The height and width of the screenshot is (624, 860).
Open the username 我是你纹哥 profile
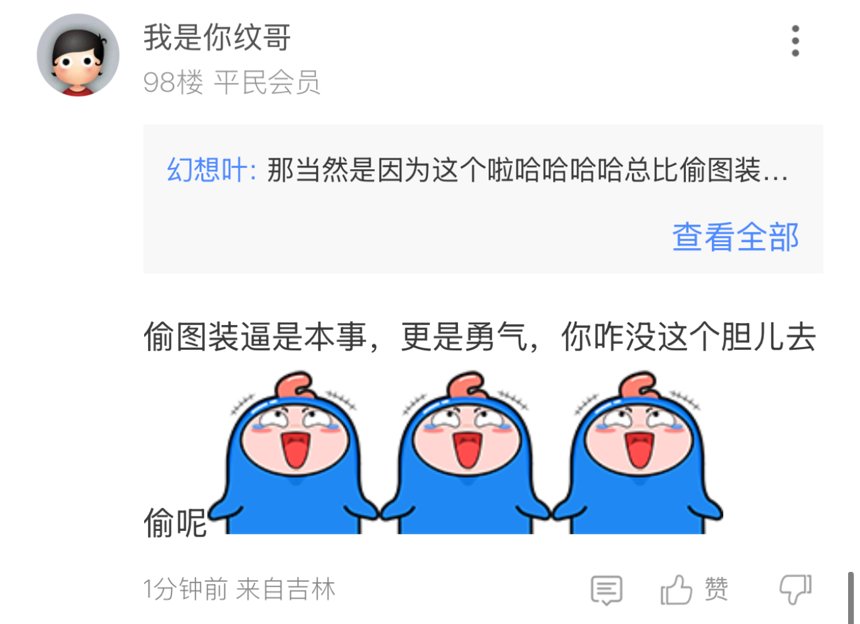pyautogui.click(x=217, y=38)
